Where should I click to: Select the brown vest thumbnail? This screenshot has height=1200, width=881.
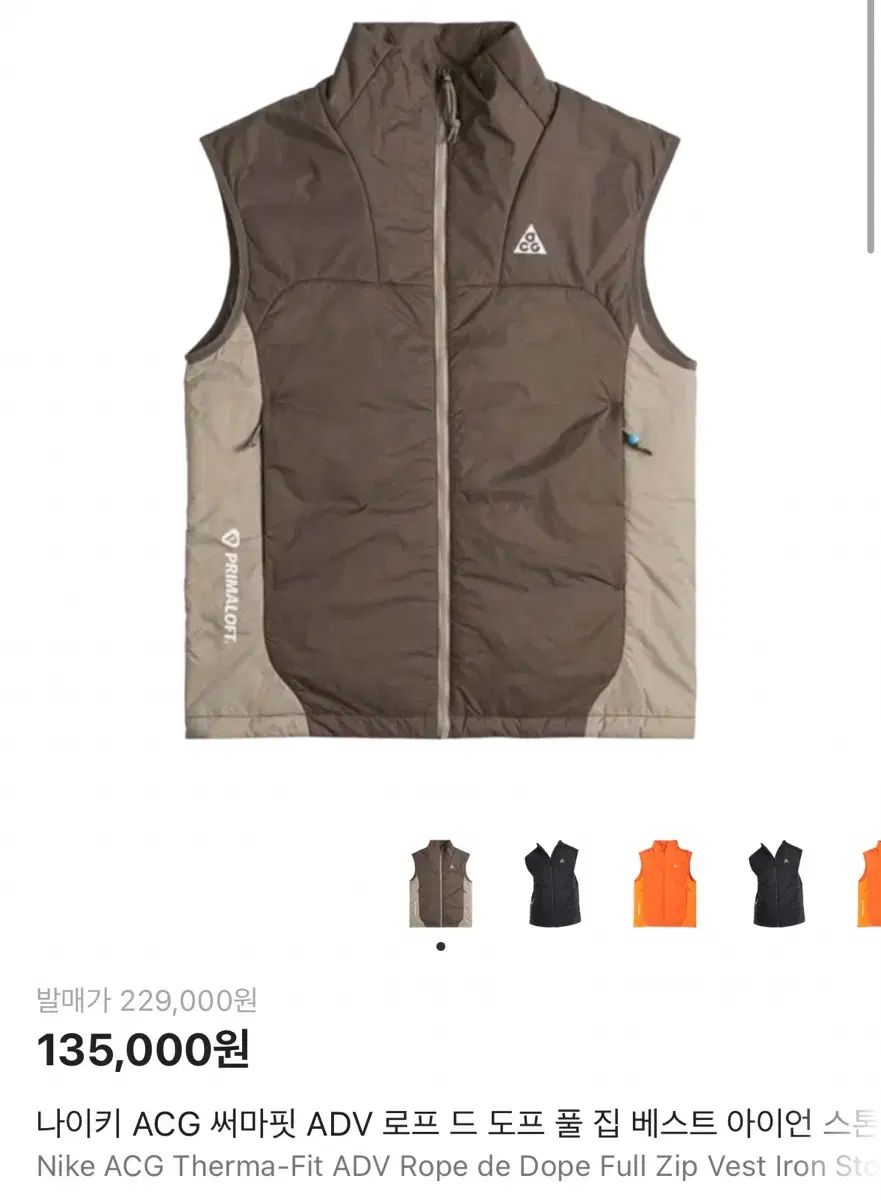441,883
